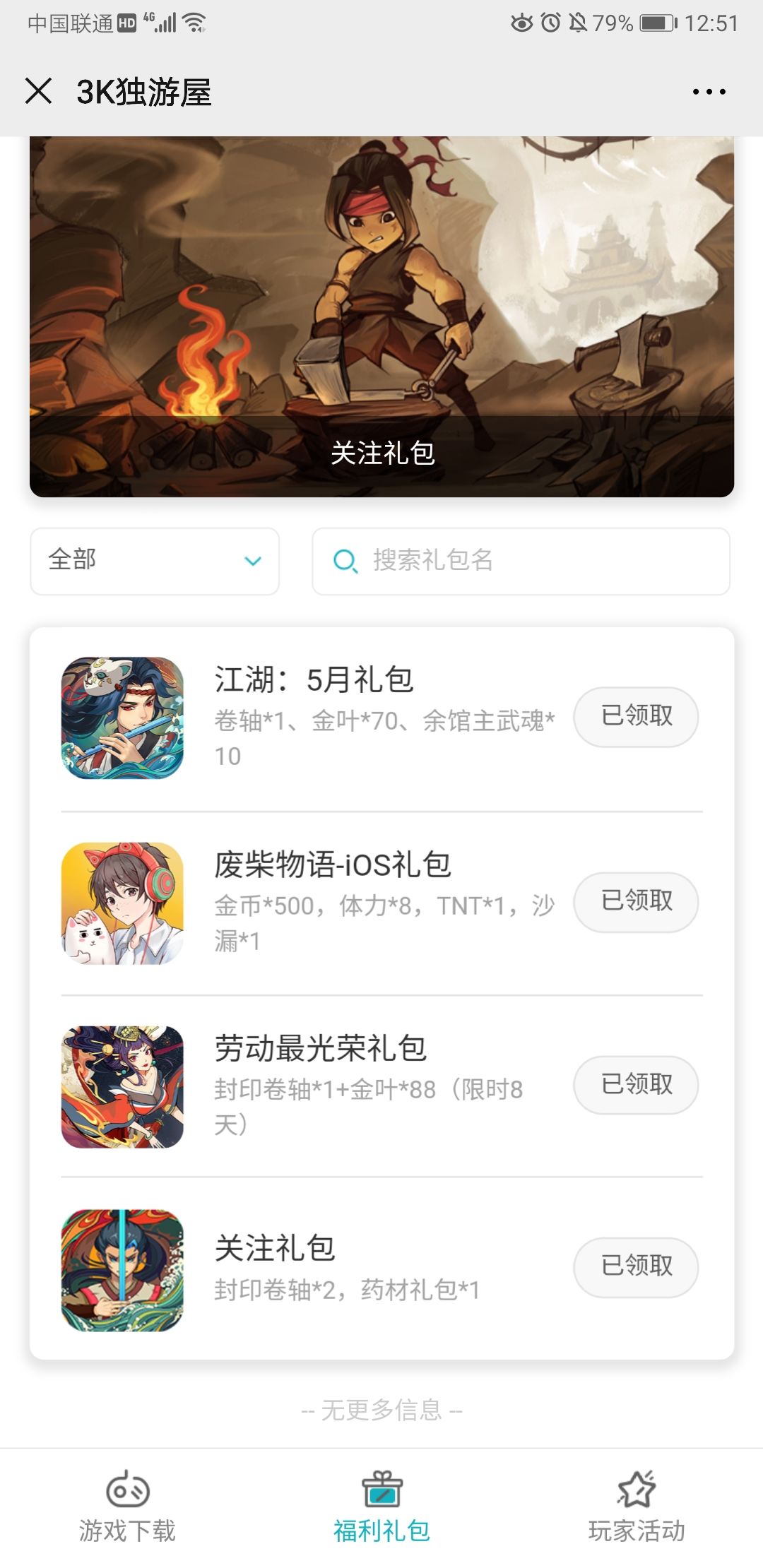Tap 已领取 for 废柴物语-iOS礼包

coord(636,901)
